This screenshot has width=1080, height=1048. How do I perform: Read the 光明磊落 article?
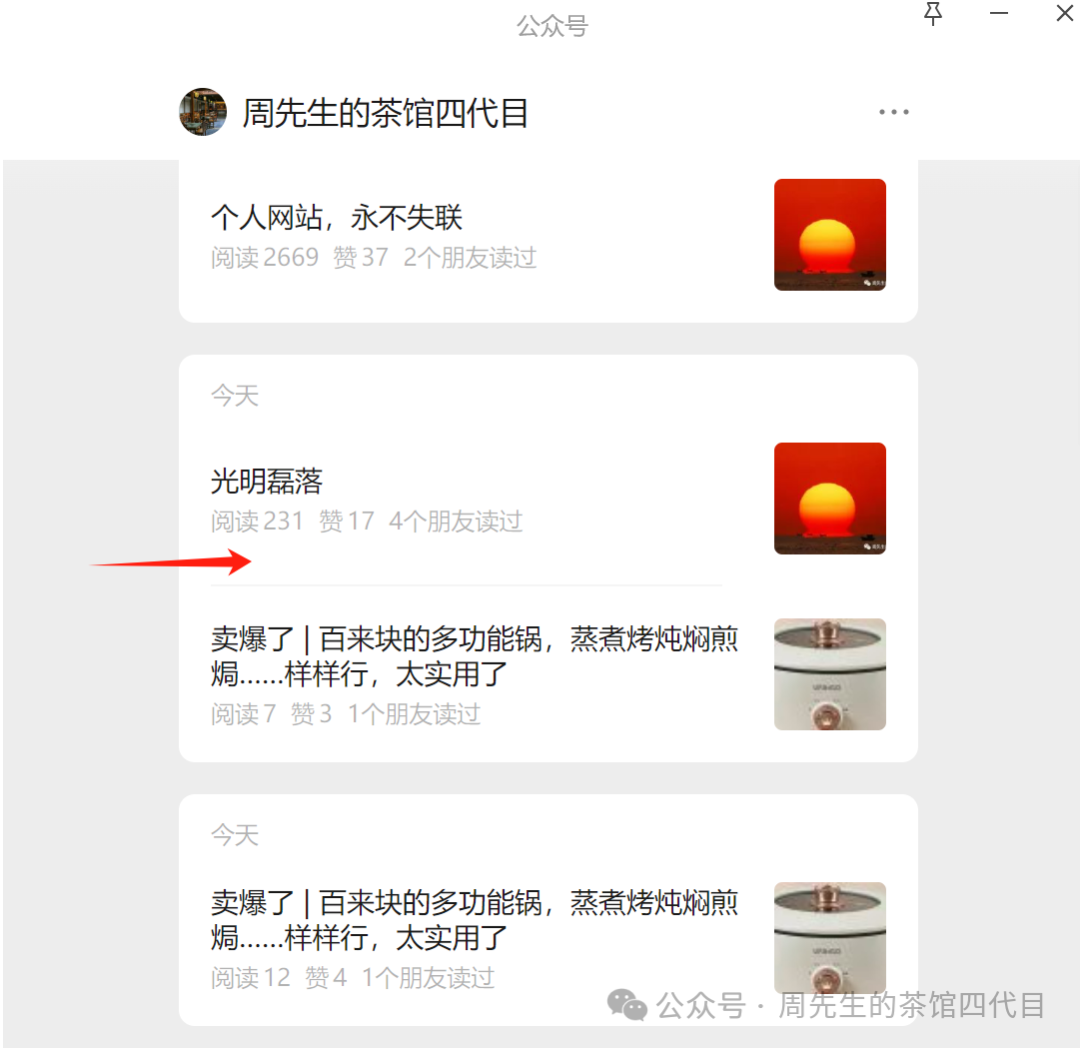(x=267, y=482)
